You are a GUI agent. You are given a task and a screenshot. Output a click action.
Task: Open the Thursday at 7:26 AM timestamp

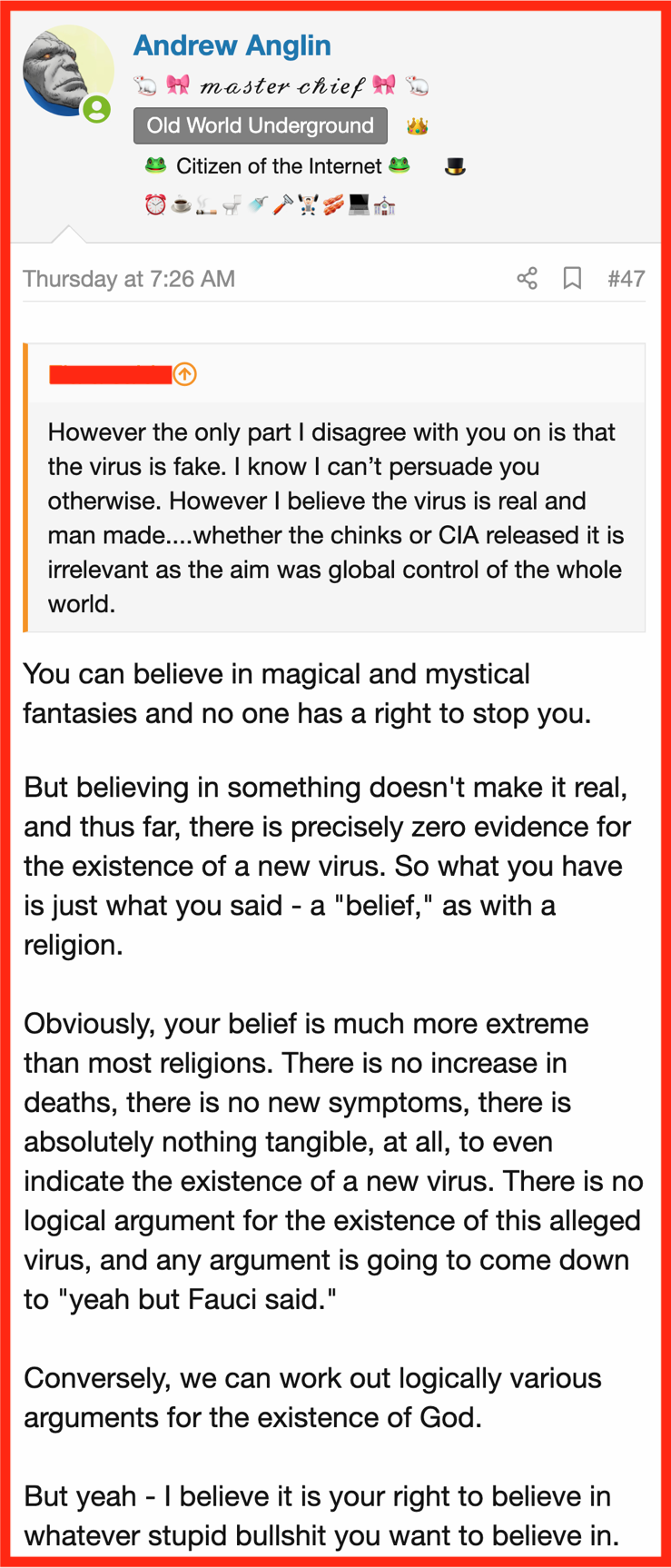tap(129, 279)
